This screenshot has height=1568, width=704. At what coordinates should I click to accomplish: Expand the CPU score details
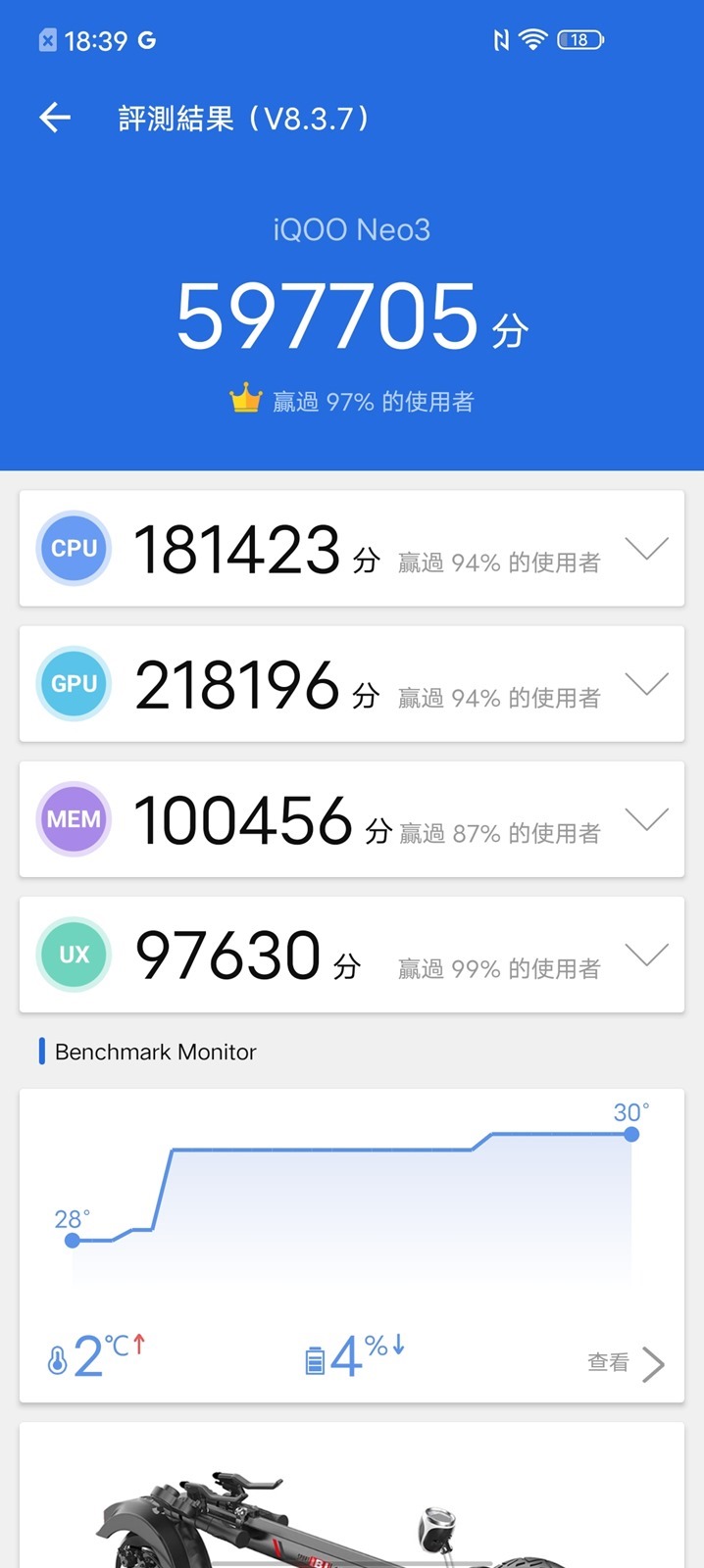pos(646,549)
